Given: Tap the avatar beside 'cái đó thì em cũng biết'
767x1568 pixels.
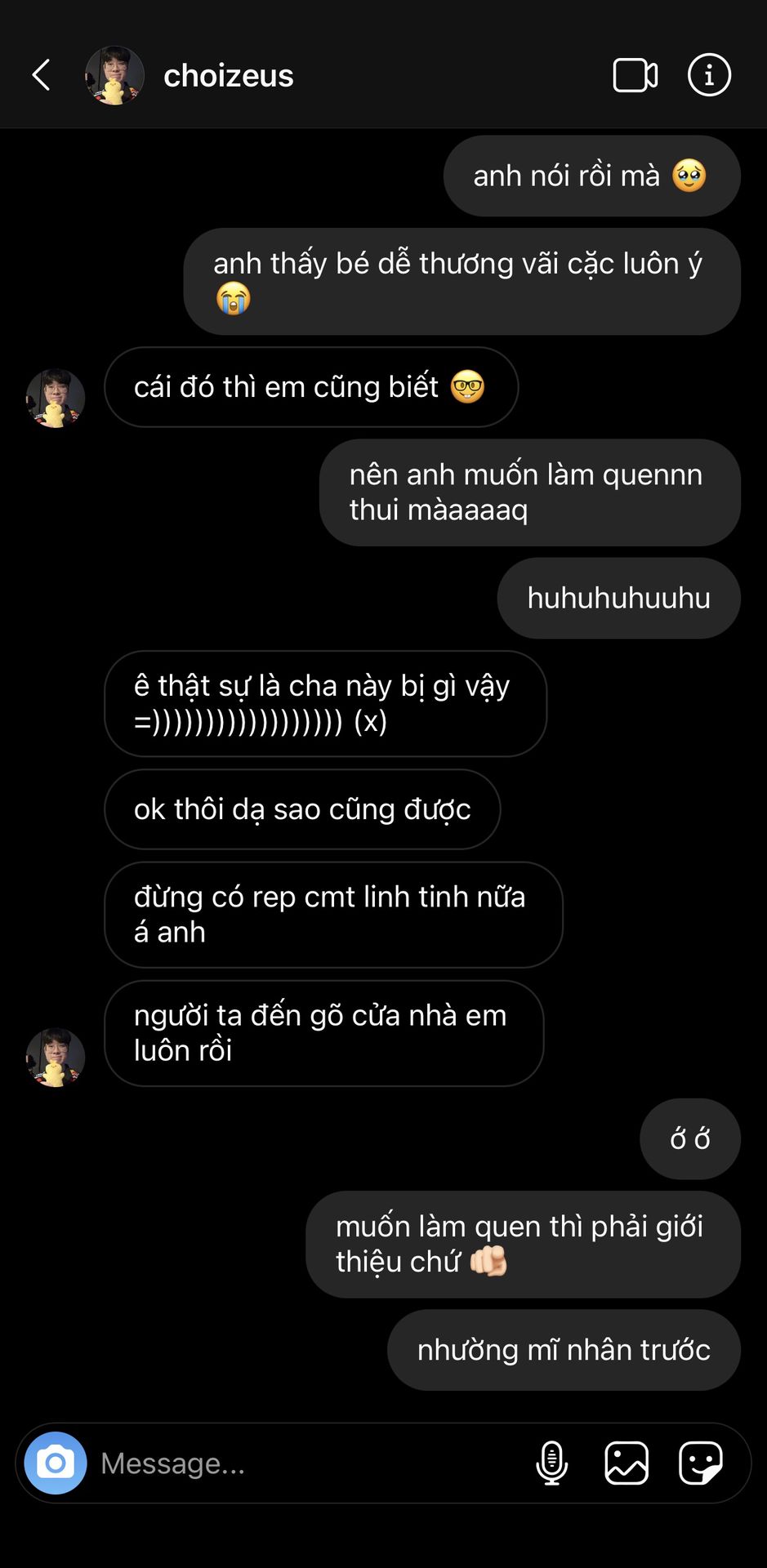Looking at the screenshot, I should click(56, 399).
